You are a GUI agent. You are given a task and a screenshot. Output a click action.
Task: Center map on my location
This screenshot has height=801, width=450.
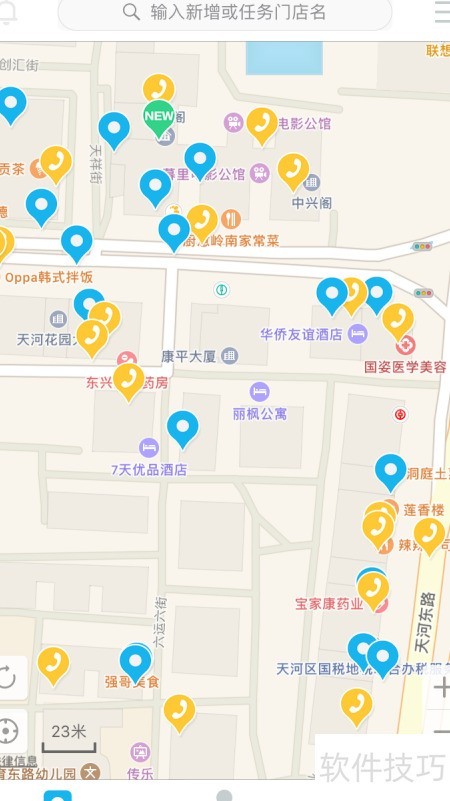tap(9, 731)
